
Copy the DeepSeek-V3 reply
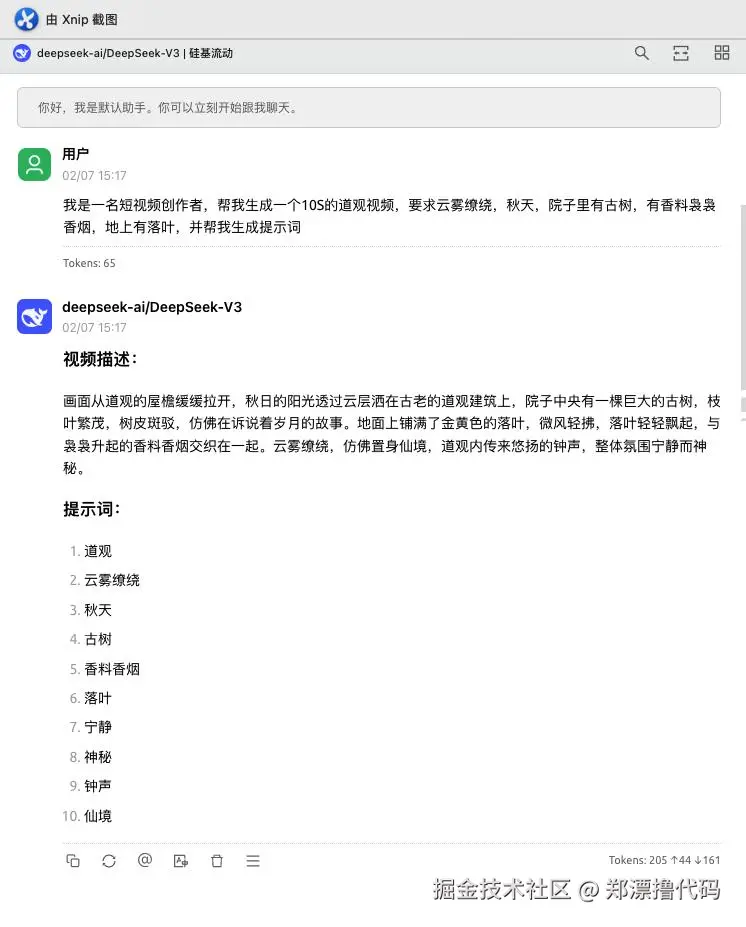[x=73, y=860]
